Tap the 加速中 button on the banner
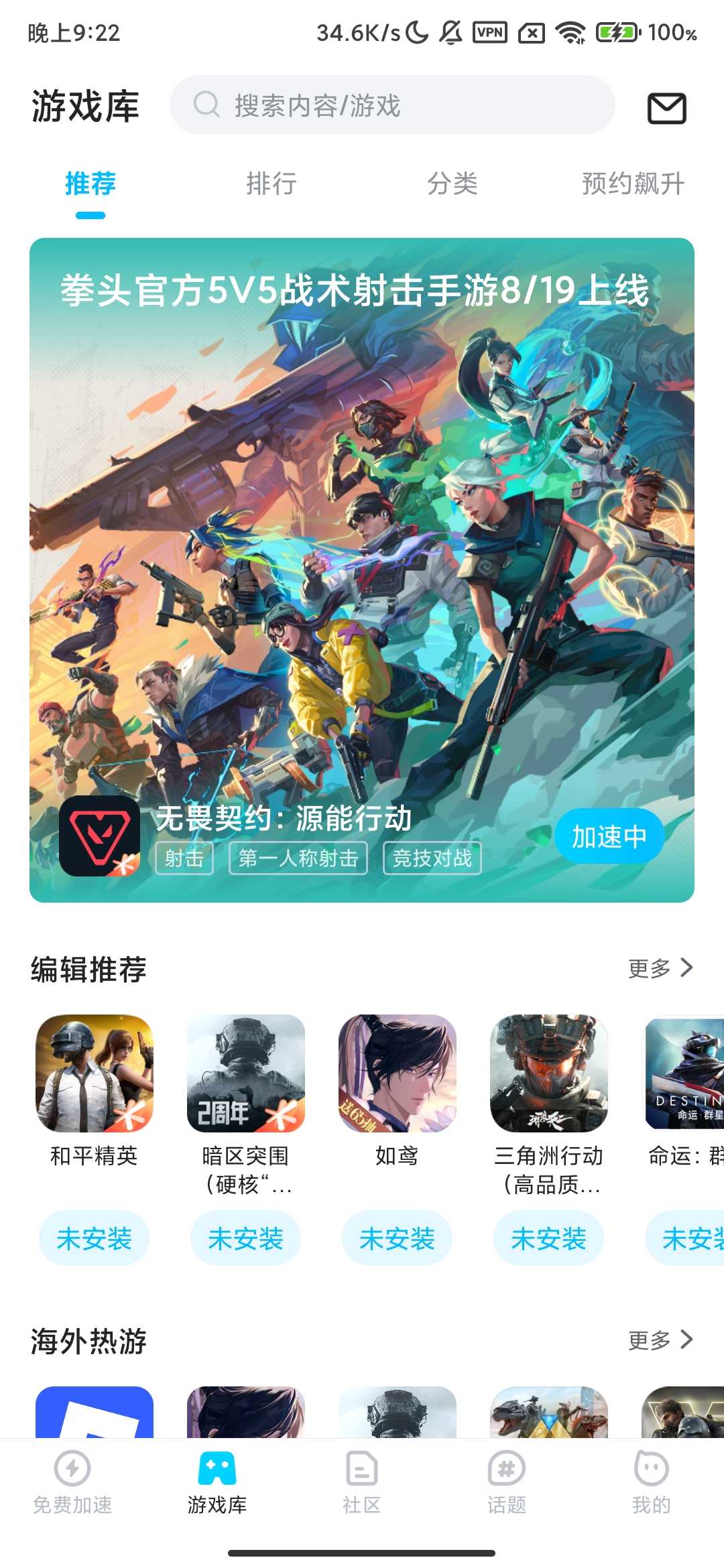The image size is (724, 1568). coord(609,836)
